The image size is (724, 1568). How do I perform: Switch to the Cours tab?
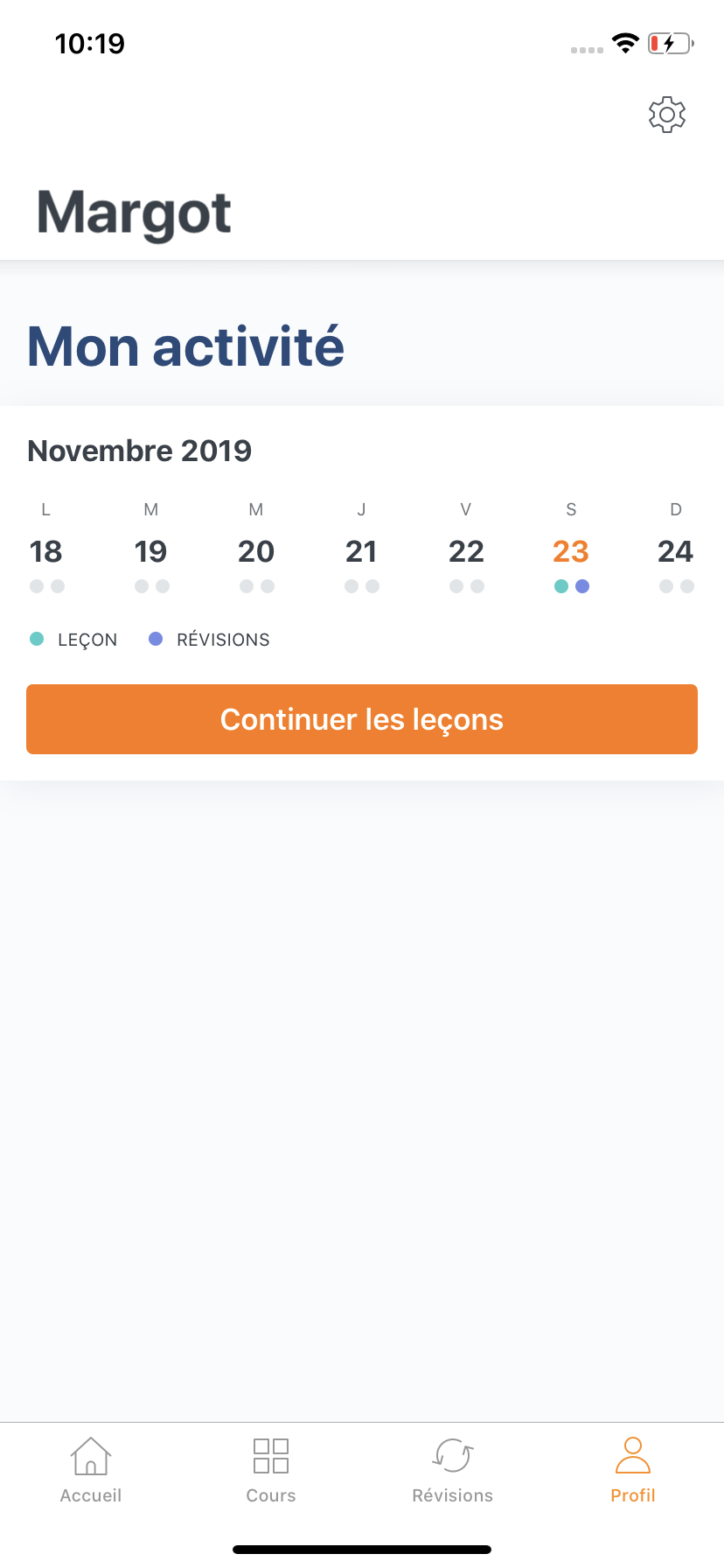tap(271, 1470)
